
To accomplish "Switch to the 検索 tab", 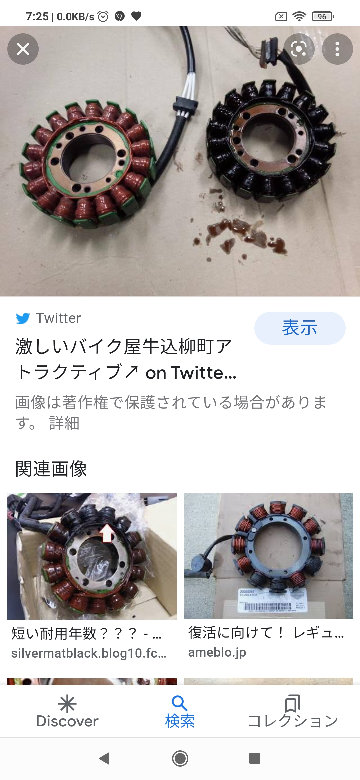I will (x=180, y=711).
